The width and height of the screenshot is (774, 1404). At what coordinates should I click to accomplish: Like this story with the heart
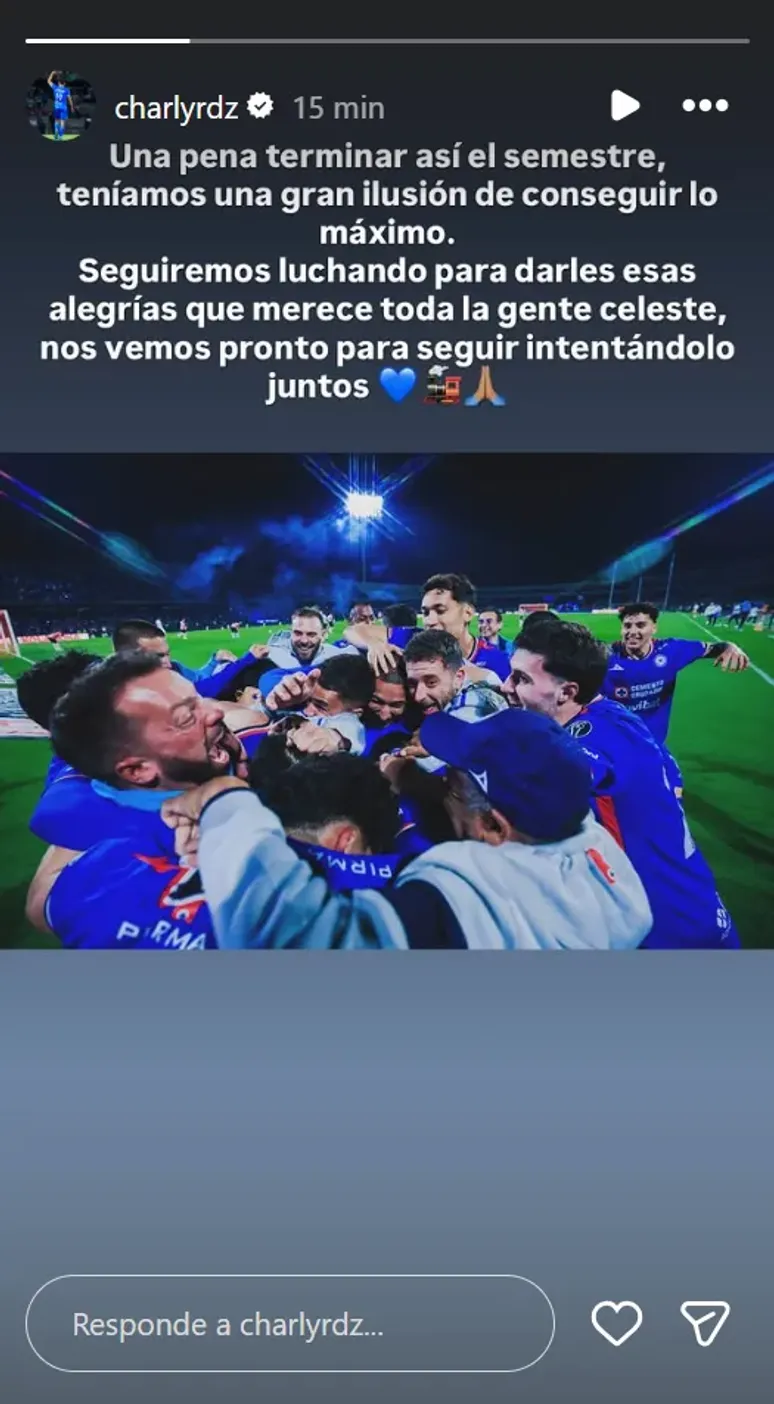tap(616, 1324)
